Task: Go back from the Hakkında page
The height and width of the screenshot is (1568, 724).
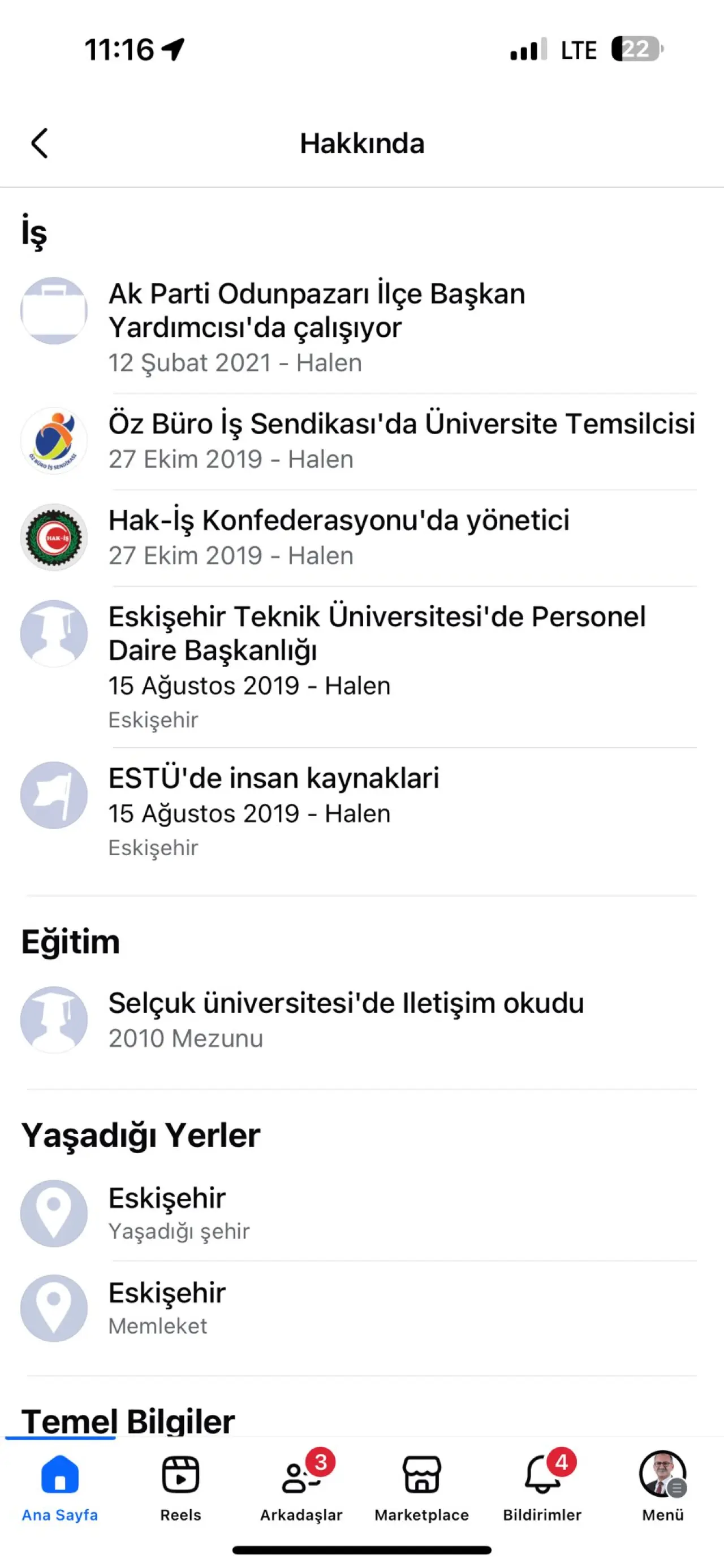Action: coord(40,144)
